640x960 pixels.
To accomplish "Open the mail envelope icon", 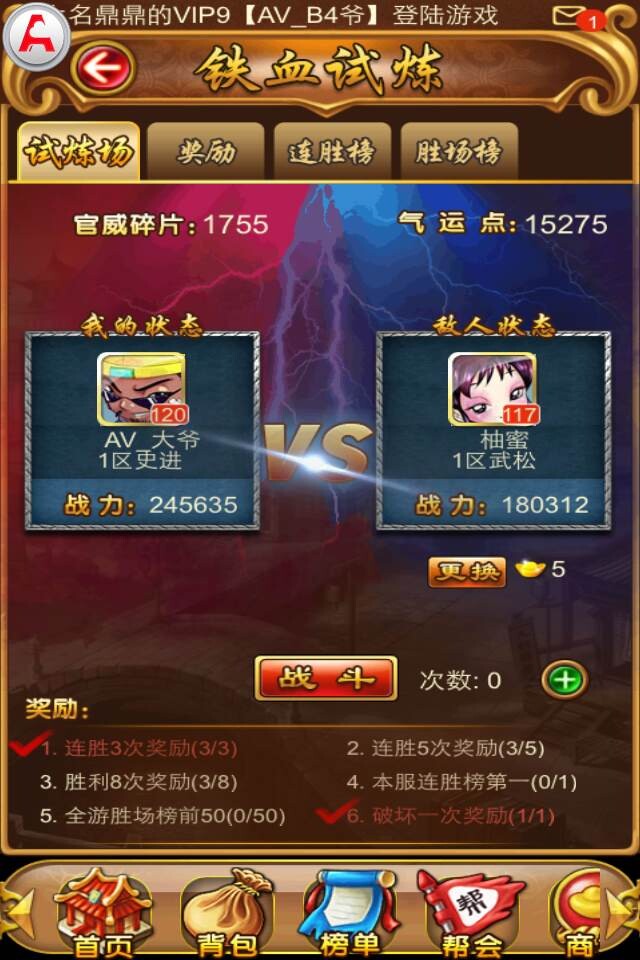I will (571, 16).
